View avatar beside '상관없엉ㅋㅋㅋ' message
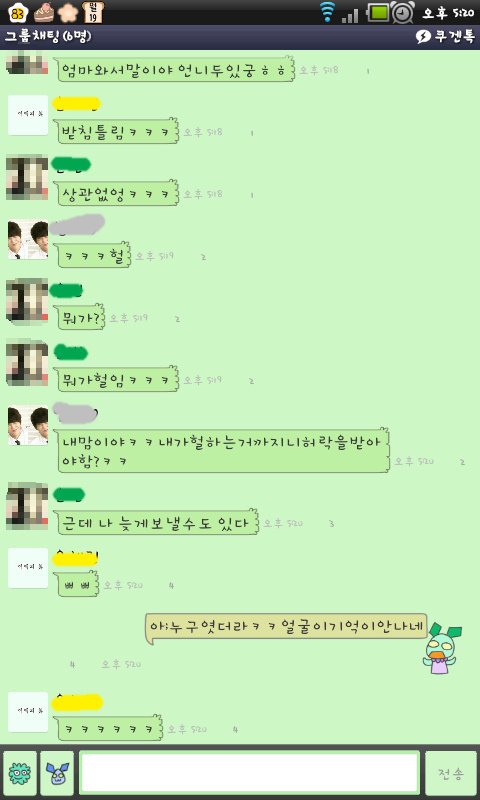 28,177
